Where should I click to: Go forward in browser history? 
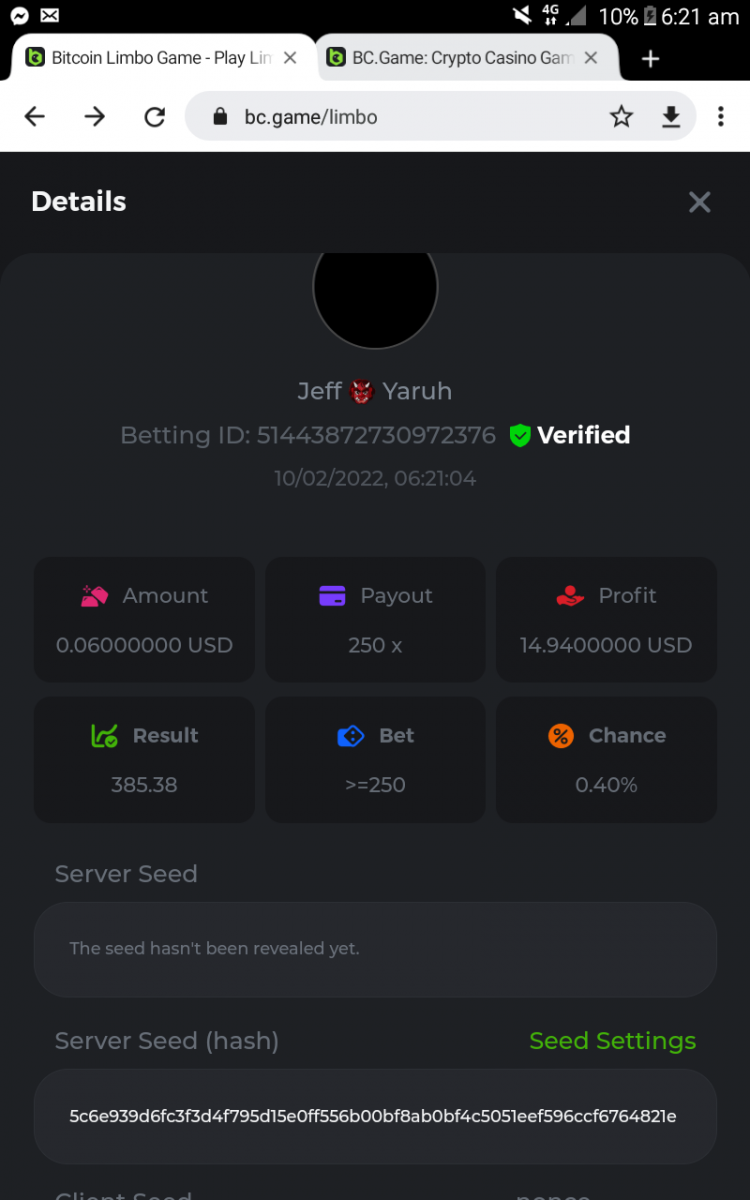coord(95,117)
